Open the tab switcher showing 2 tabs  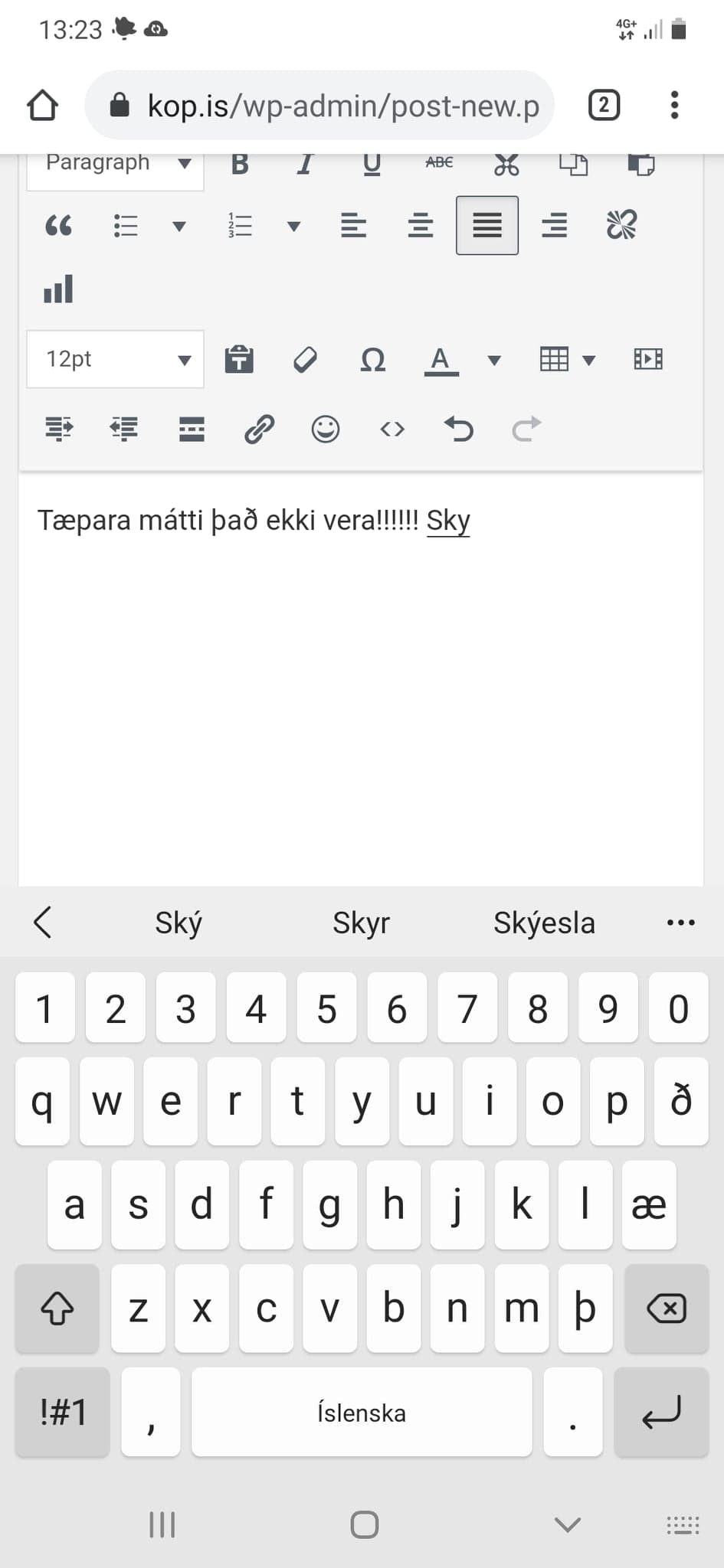pyautogui.click(x=604, y=106)
